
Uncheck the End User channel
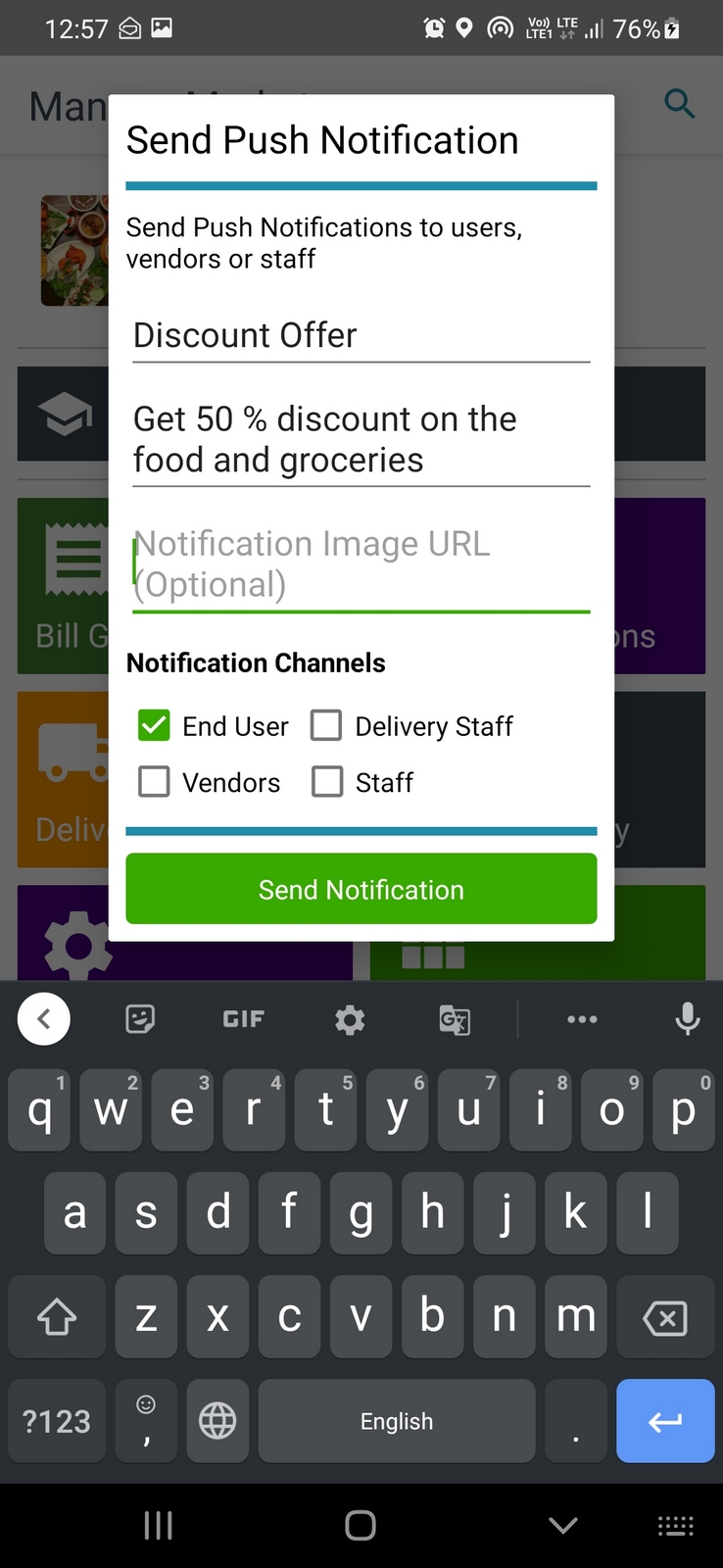point(155,726)
